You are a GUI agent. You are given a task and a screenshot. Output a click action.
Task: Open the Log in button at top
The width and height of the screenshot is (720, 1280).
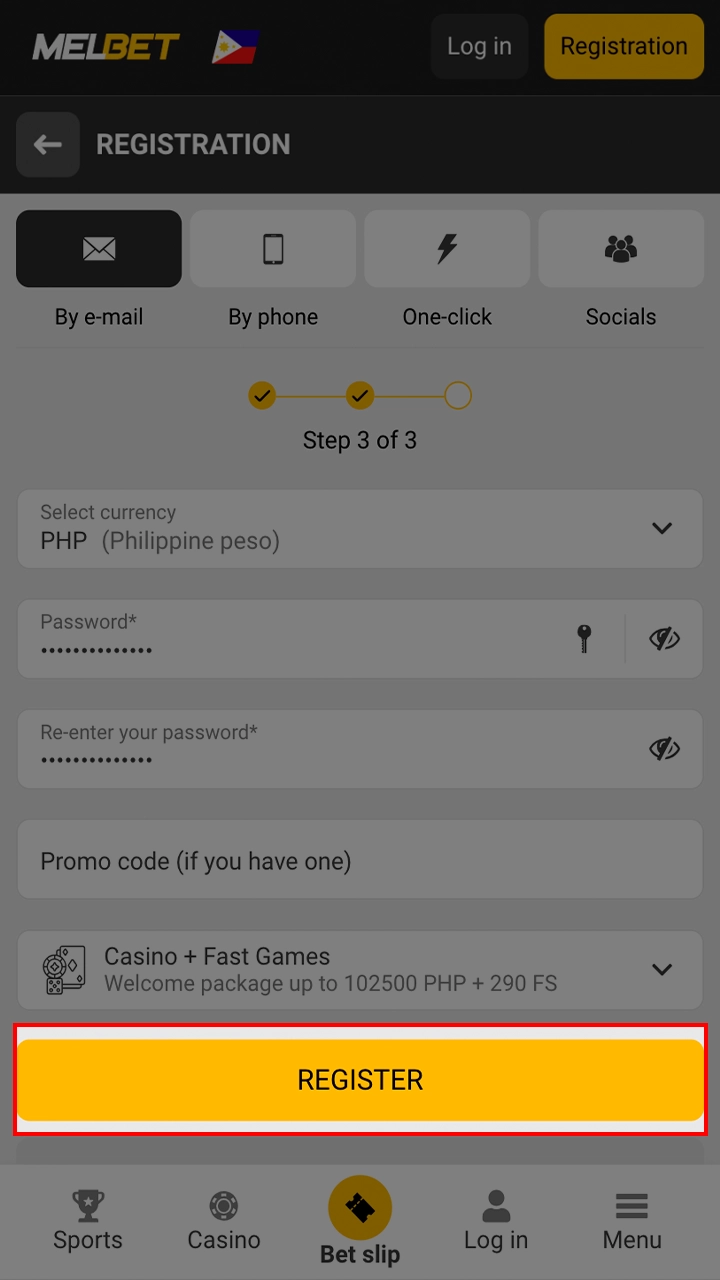[x=479, y=46]
